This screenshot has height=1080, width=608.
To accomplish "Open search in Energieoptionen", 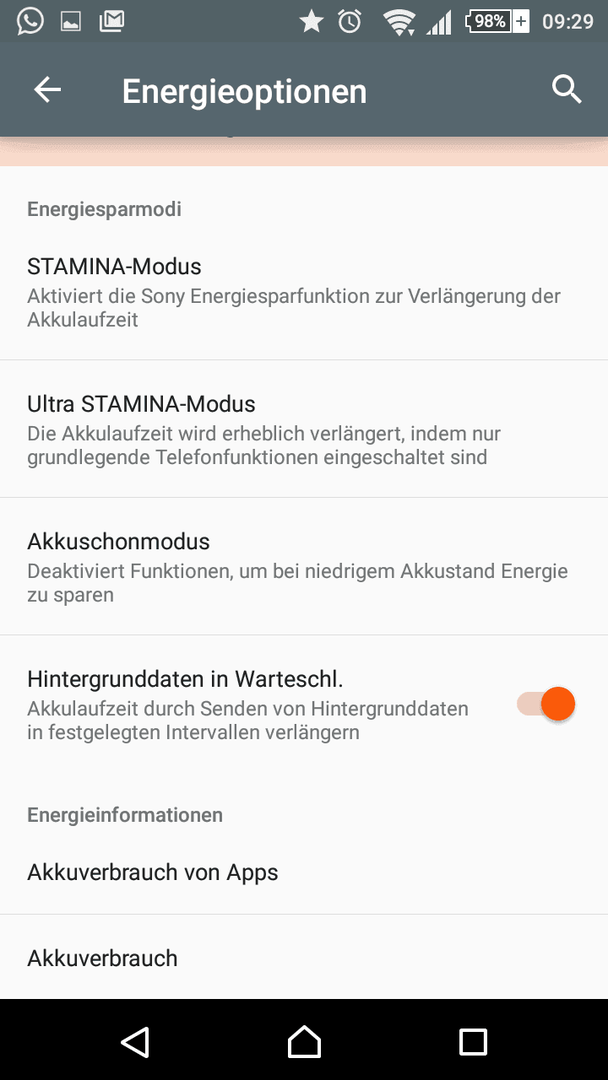I will [x=567, y=90].
